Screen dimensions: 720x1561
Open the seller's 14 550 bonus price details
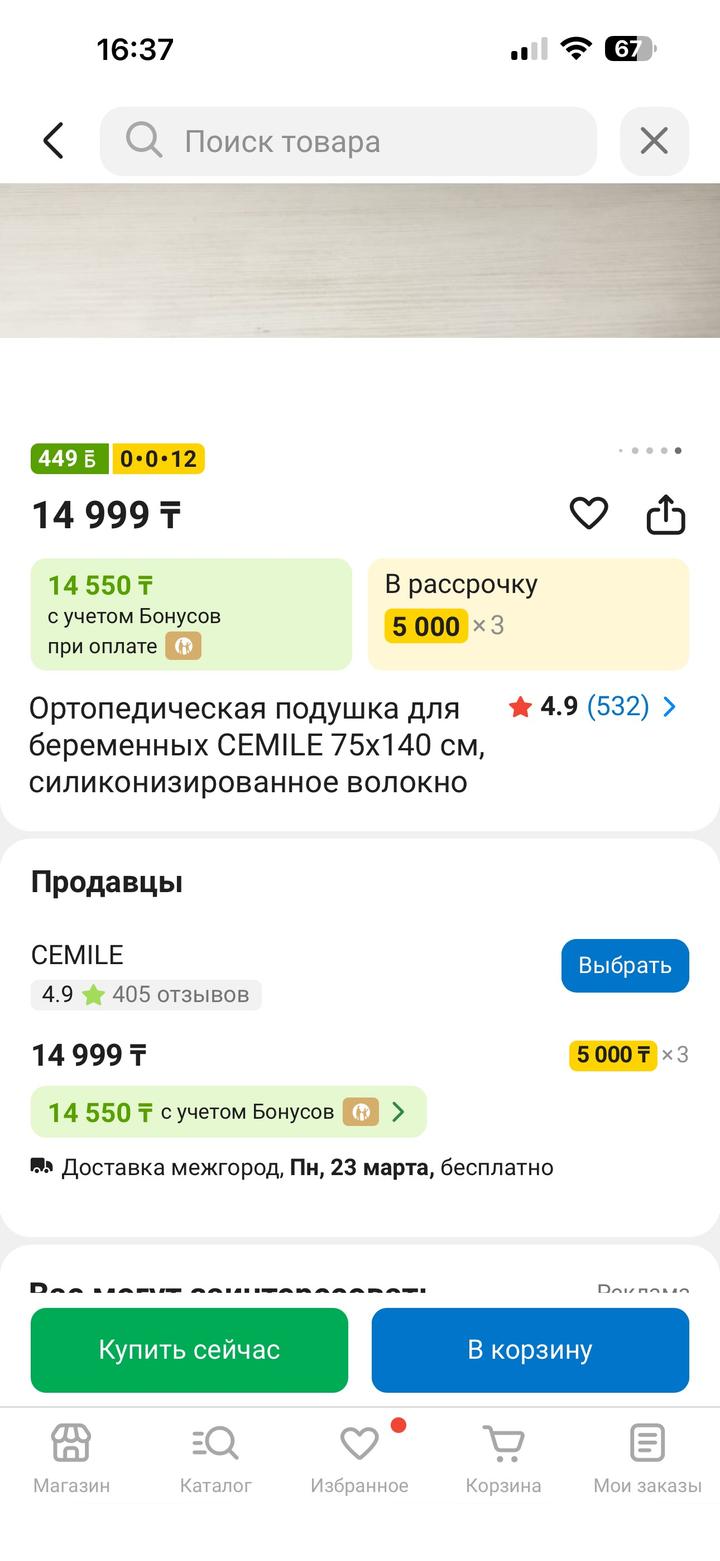(x=228, y=1111)
